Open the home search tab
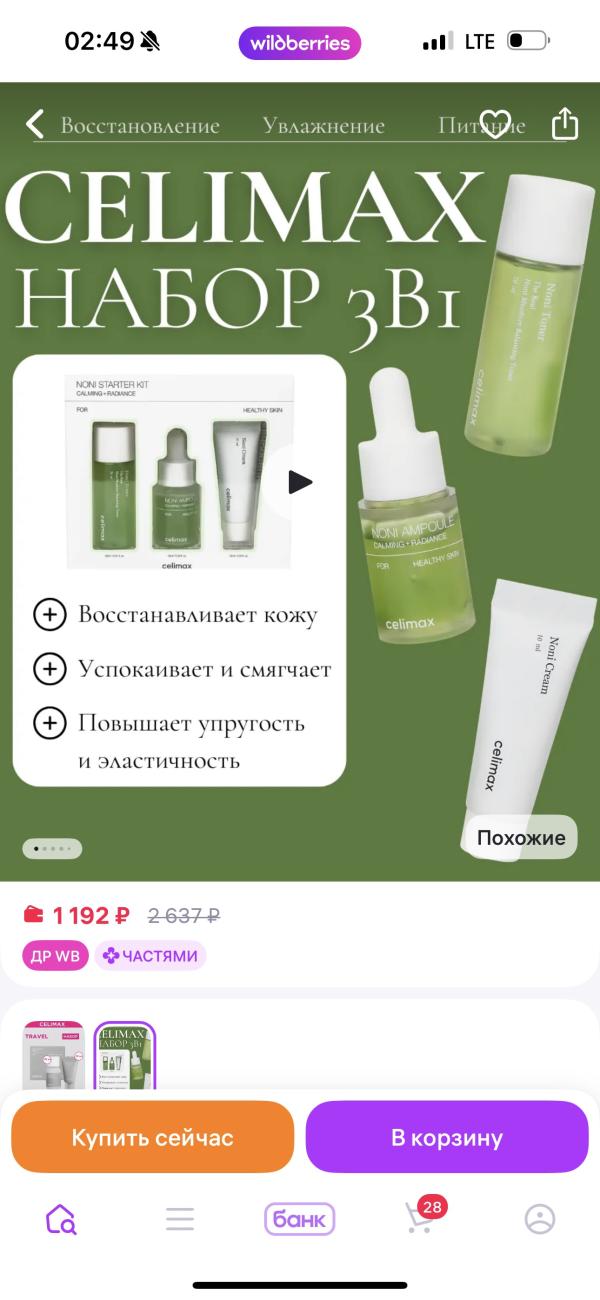The height and width of the screenshot is (1300, 600). [x=61, y=1219]
